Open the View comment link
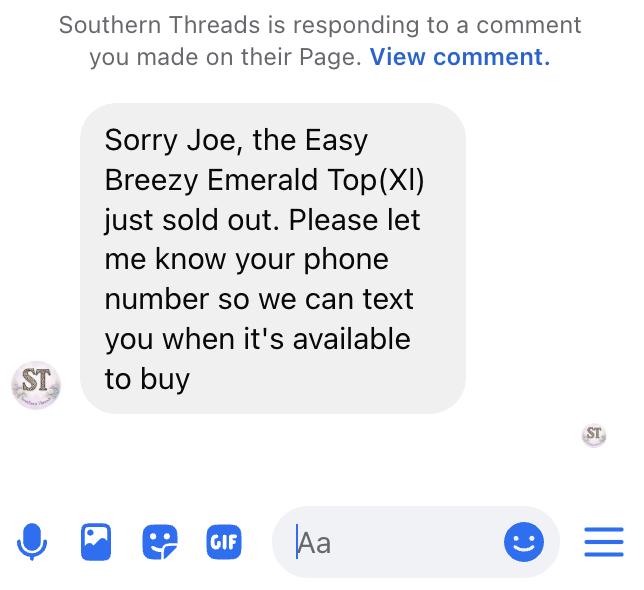This screenshot has height=590, width=644. click(460, 57)
